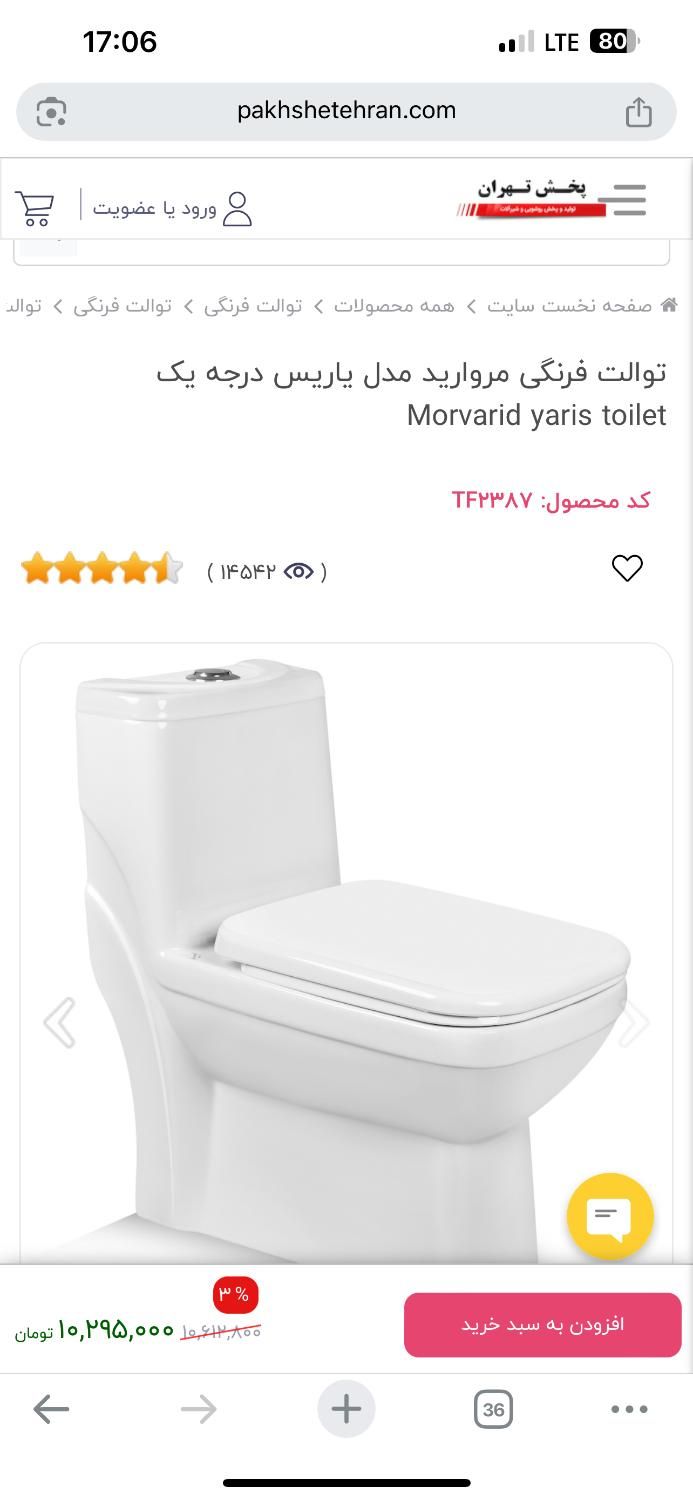Open the پخش تهران logo homepage
The image size is (693, 1500).
(532, 197)
